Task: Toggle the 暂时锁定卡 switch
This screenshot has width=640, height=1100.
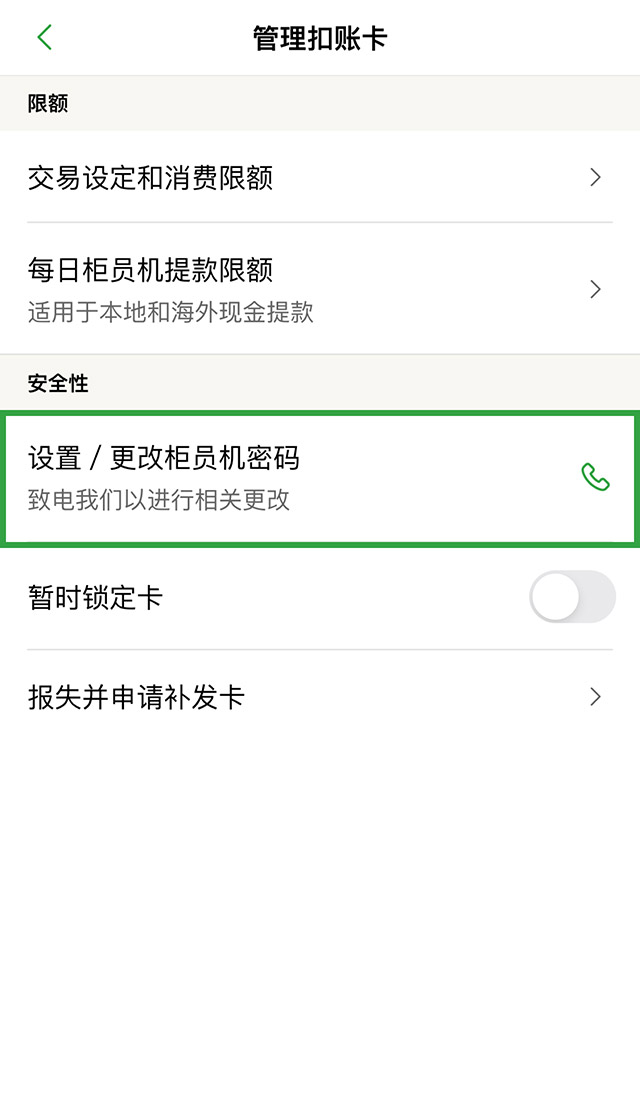Action: point(571,597)
